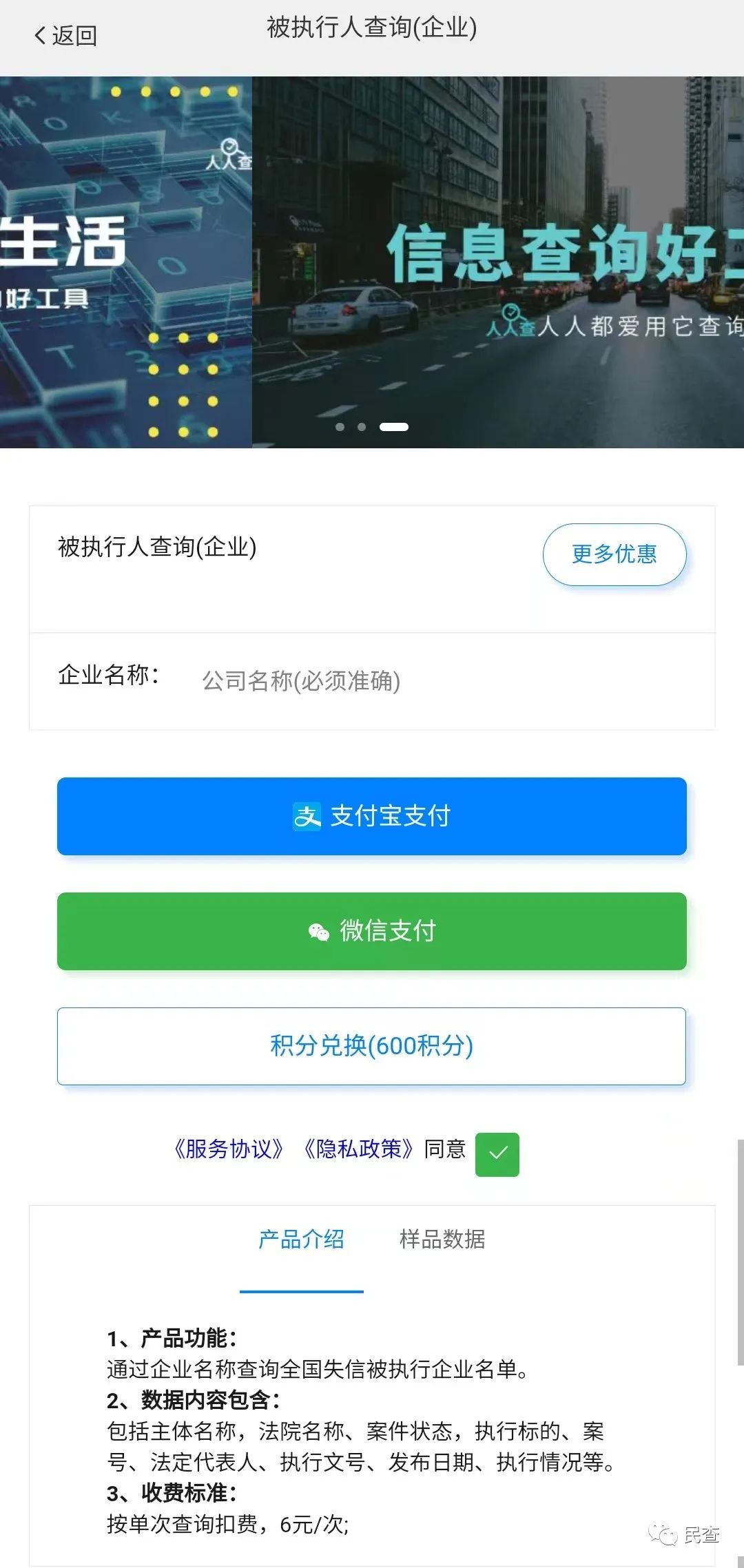This screenshot has width=744, height=1568.
Task: Go back using the 返回 button
Action: 65,36
